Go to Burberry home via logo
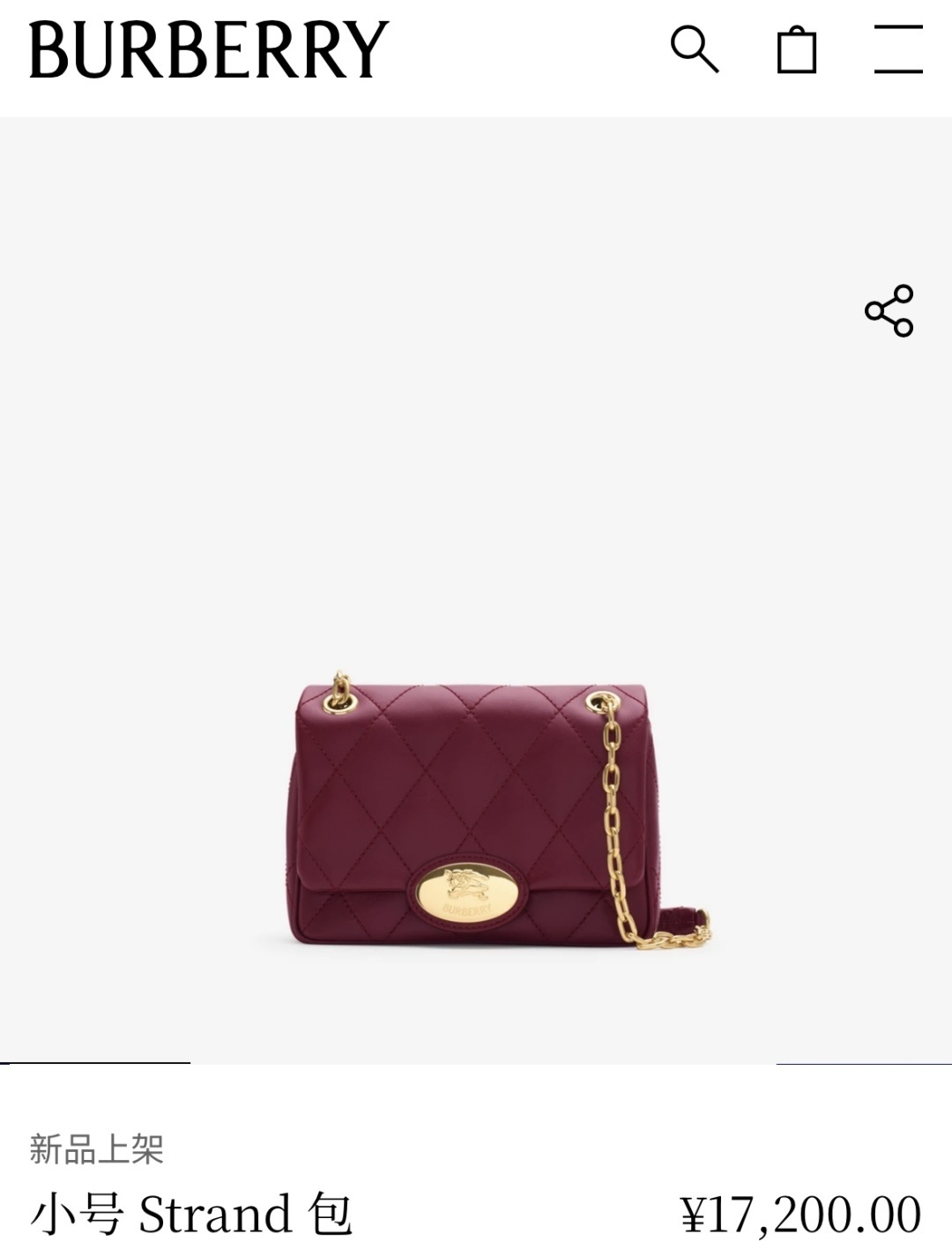This screenshot has height=1256, width=952. coord(209,49)
